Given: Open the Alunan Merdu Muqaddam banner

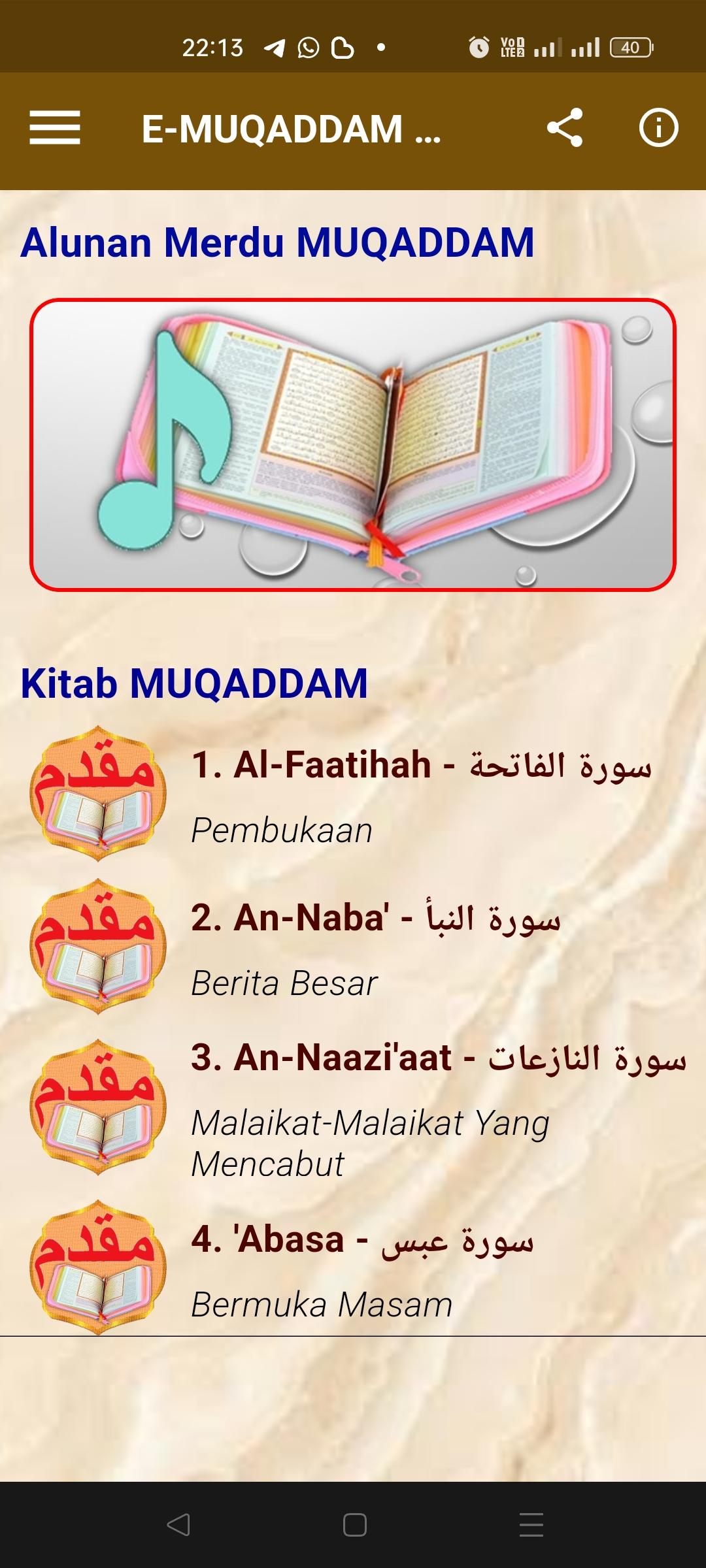Looking at the screenshot, I should 353,445.
